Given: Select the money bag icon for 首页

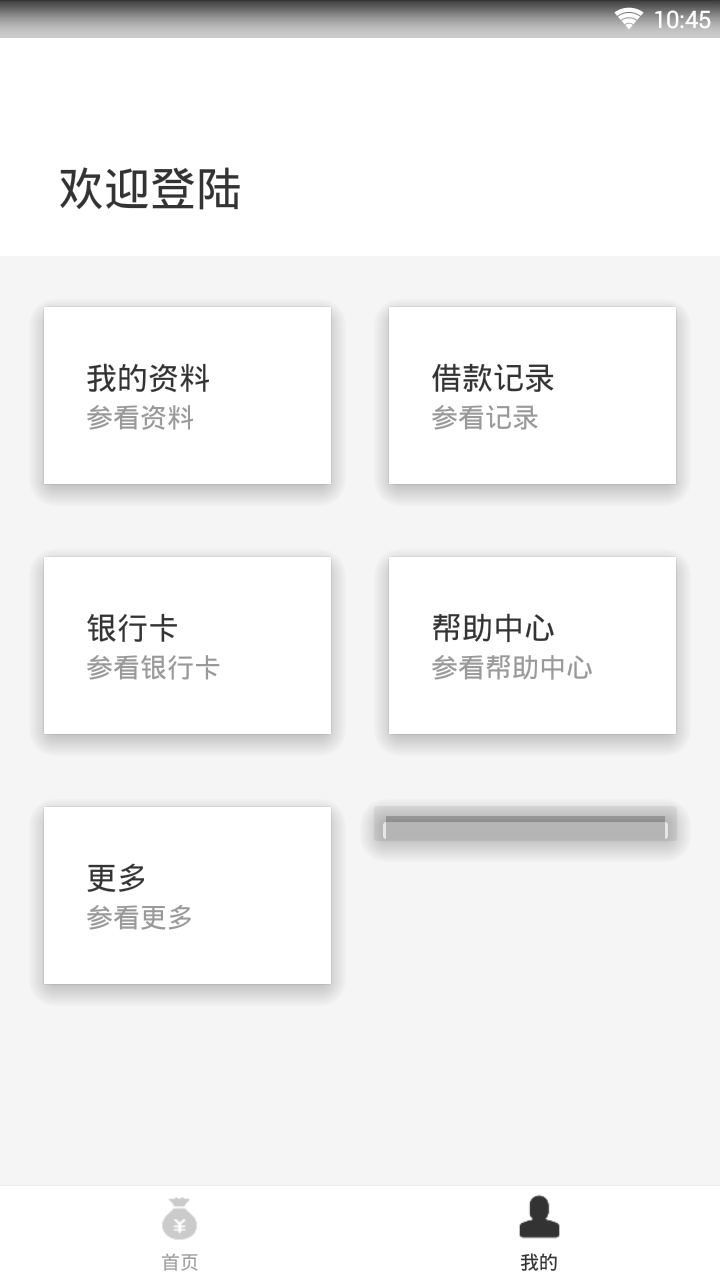Looking at the screenshot, I should 179,1220.
